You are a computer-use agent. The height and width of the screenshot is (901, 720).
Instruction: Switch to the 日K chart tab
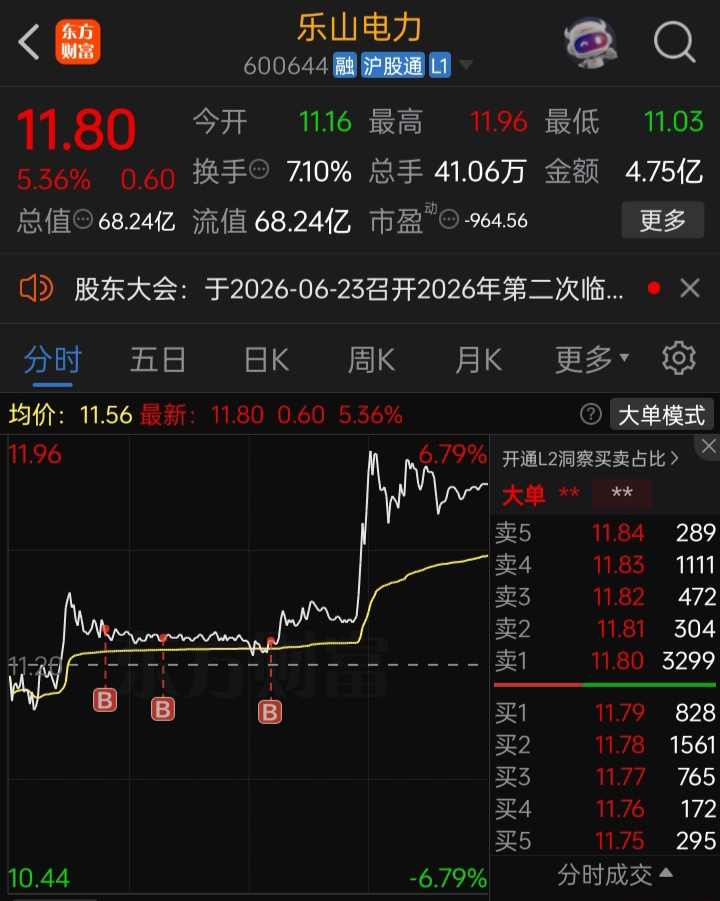[267, 360]
